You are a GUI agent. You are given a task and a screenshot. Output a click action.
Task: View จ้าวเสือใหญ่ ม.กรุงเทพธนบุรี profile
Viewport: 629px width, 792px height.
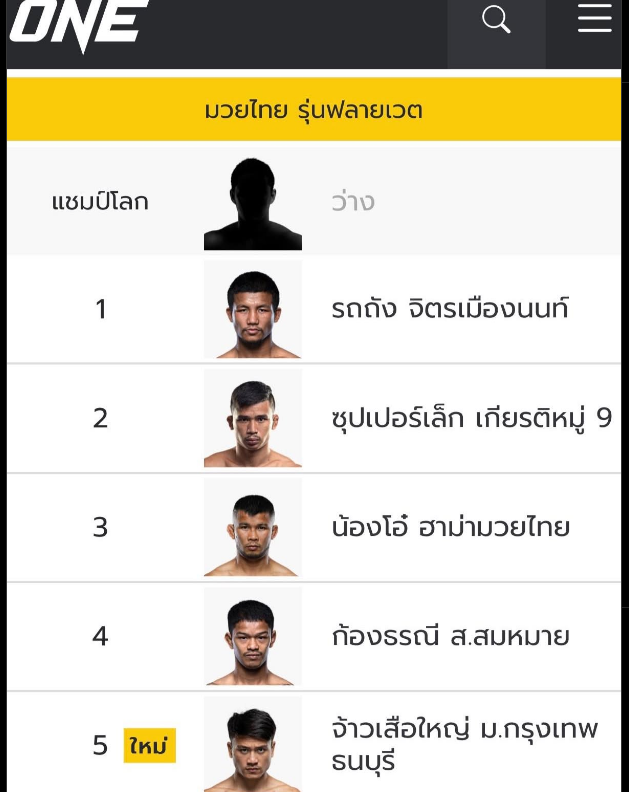(464, 745)
